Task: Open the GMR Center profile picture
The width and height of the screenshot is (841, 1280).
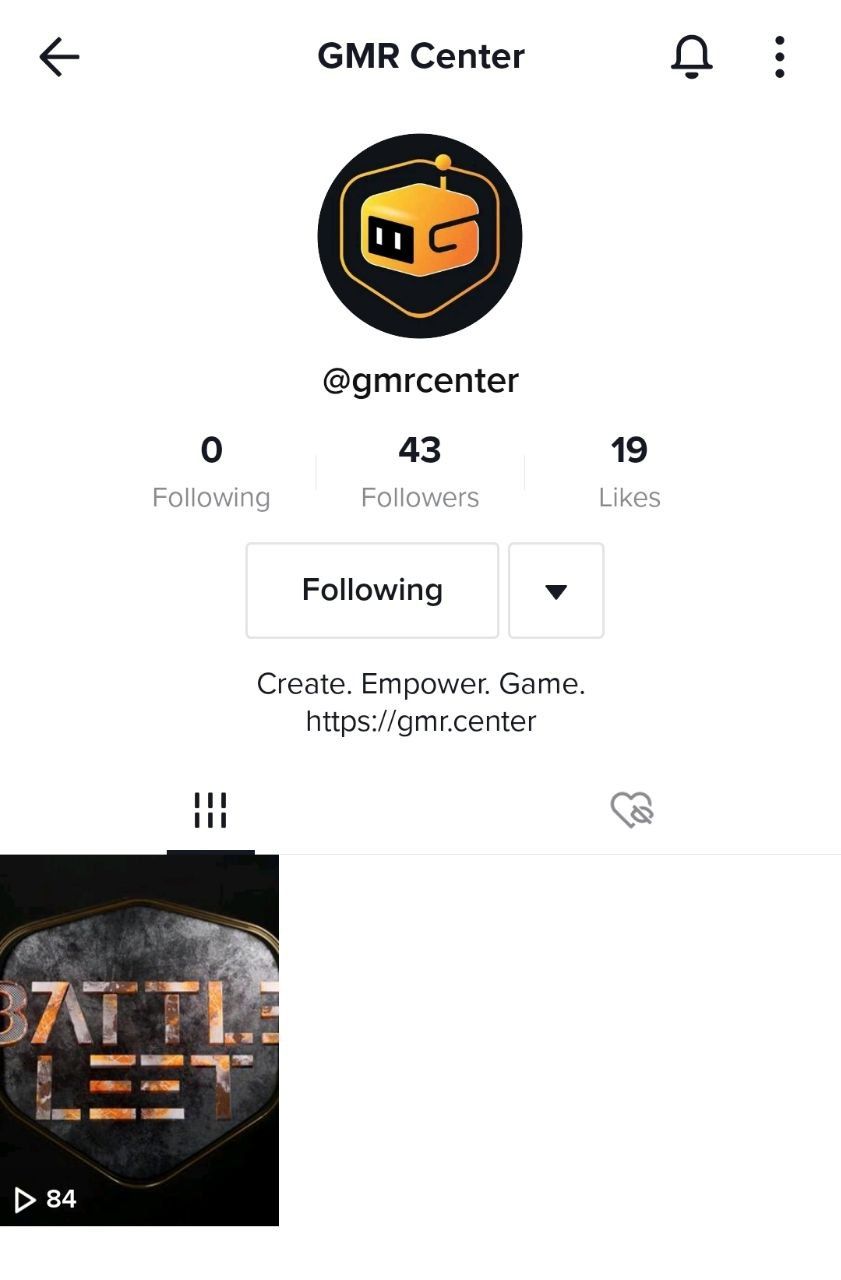Action: pos(420,236)
